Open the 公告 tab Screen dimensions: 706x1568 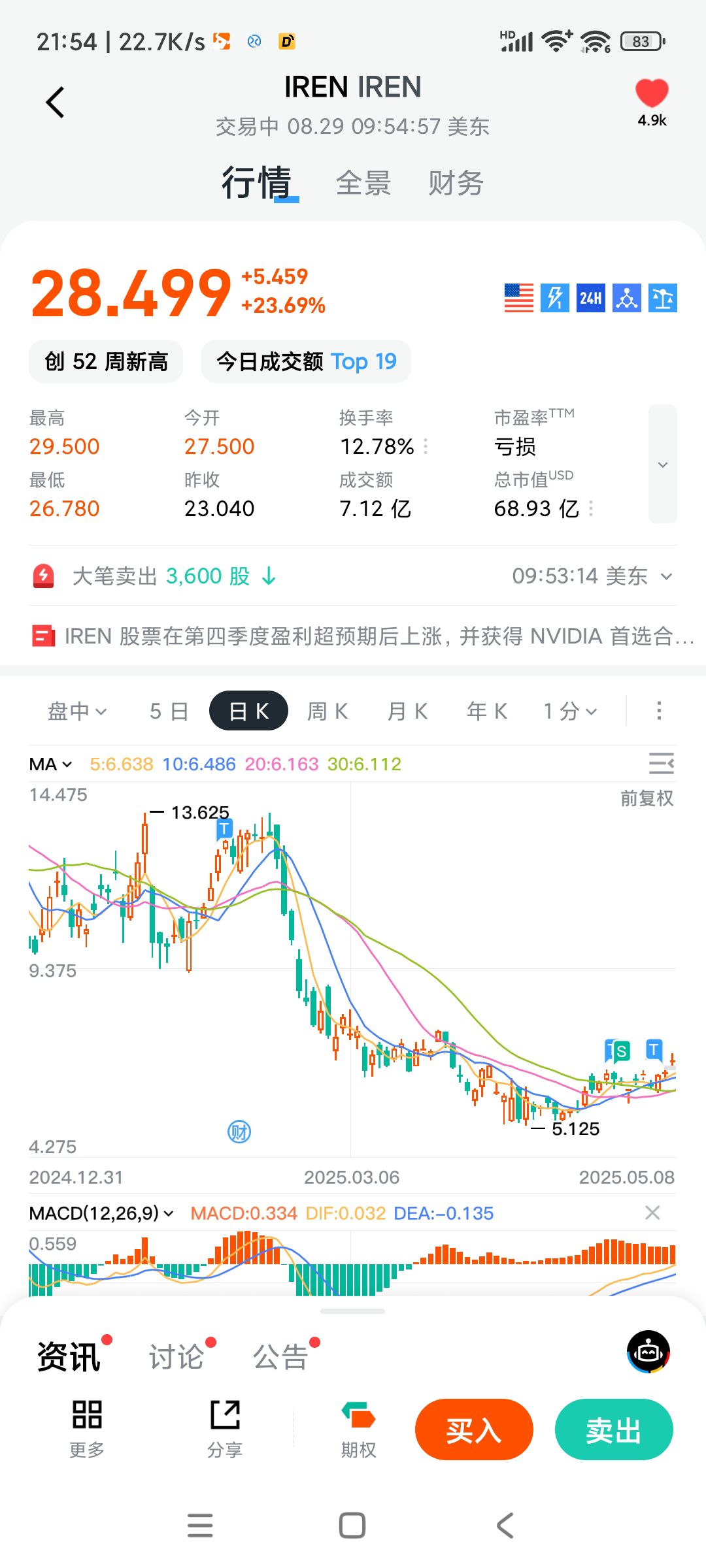click(280, 1357)
